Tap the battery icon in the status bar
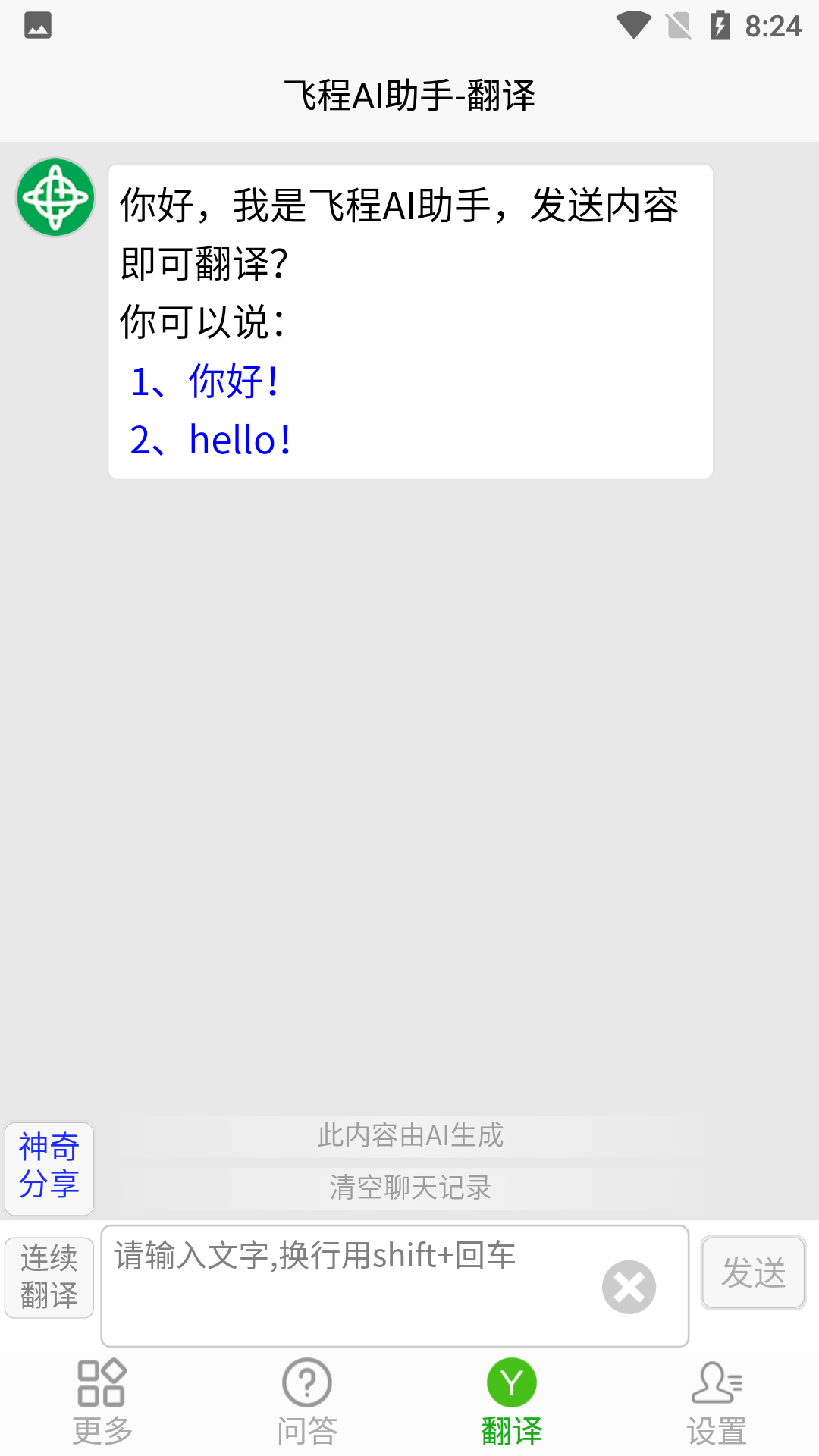The image size is (819, 1456). [719, 25]
